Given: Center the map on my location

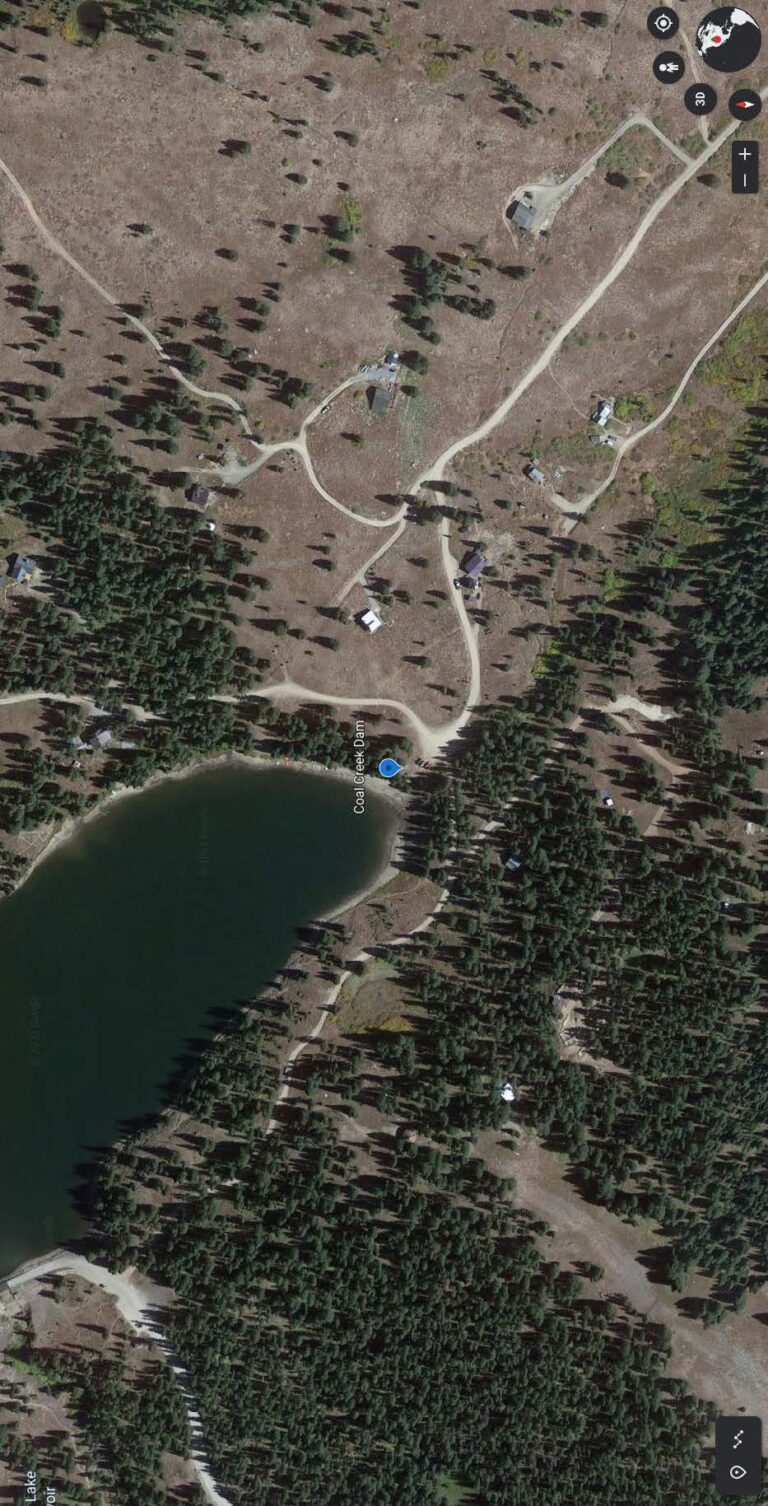Looking at the screenshot, I should pyautogui.click(x=663, y=23).
